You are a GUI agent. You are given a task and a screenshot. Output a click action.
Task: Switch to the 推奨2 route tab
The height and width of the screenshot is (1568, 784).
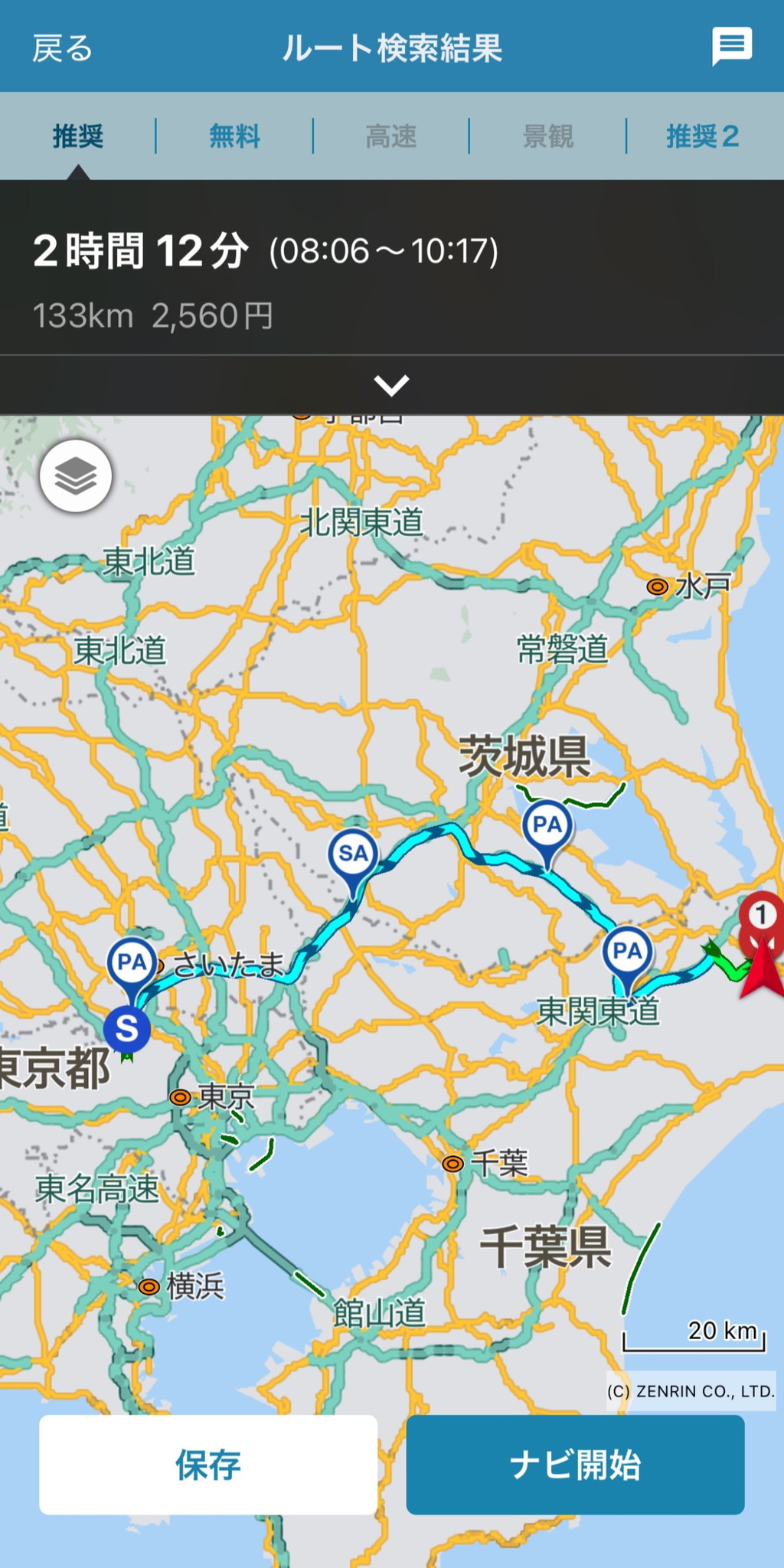coord(702,136)
